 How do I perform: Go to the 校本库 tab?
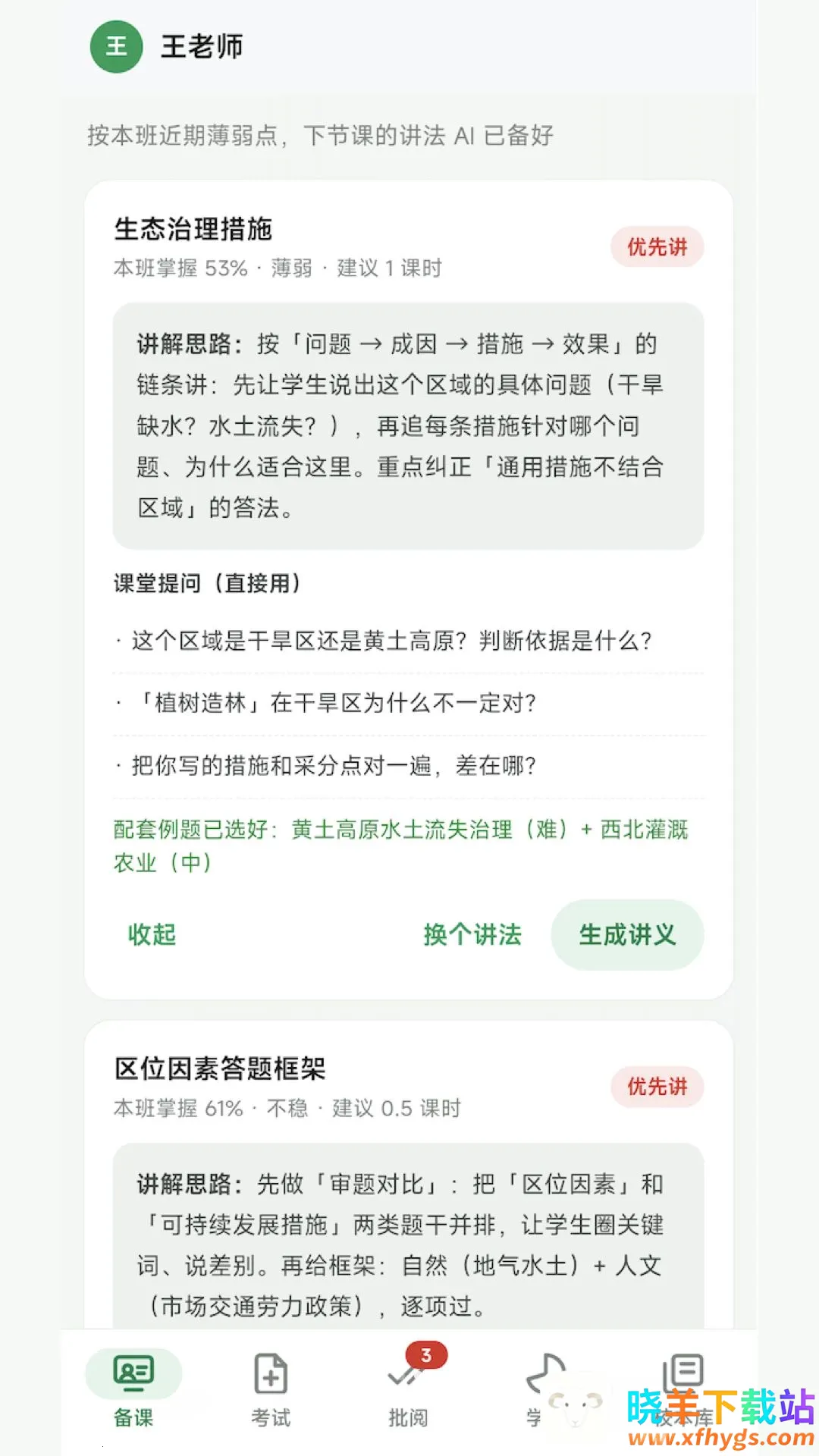683,1390
